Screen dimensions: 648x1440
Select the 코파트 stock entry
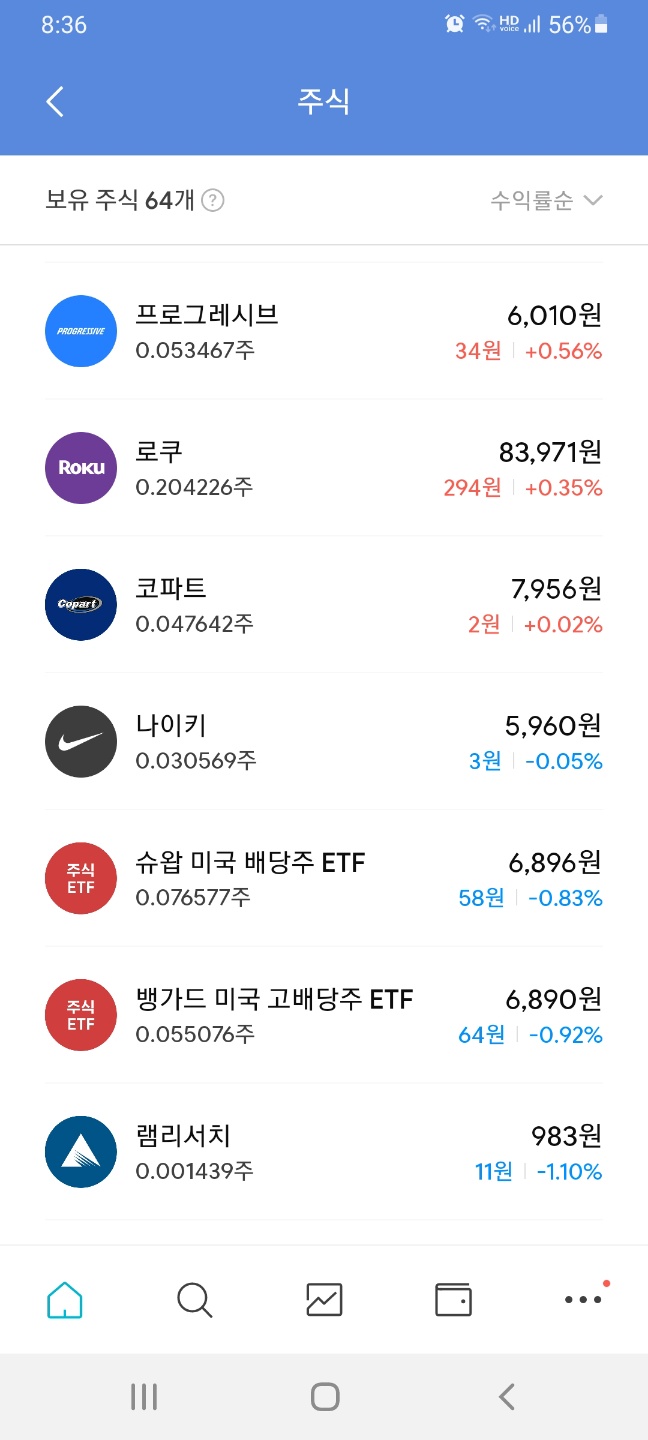pyautogui.click(x=324, y=605)
